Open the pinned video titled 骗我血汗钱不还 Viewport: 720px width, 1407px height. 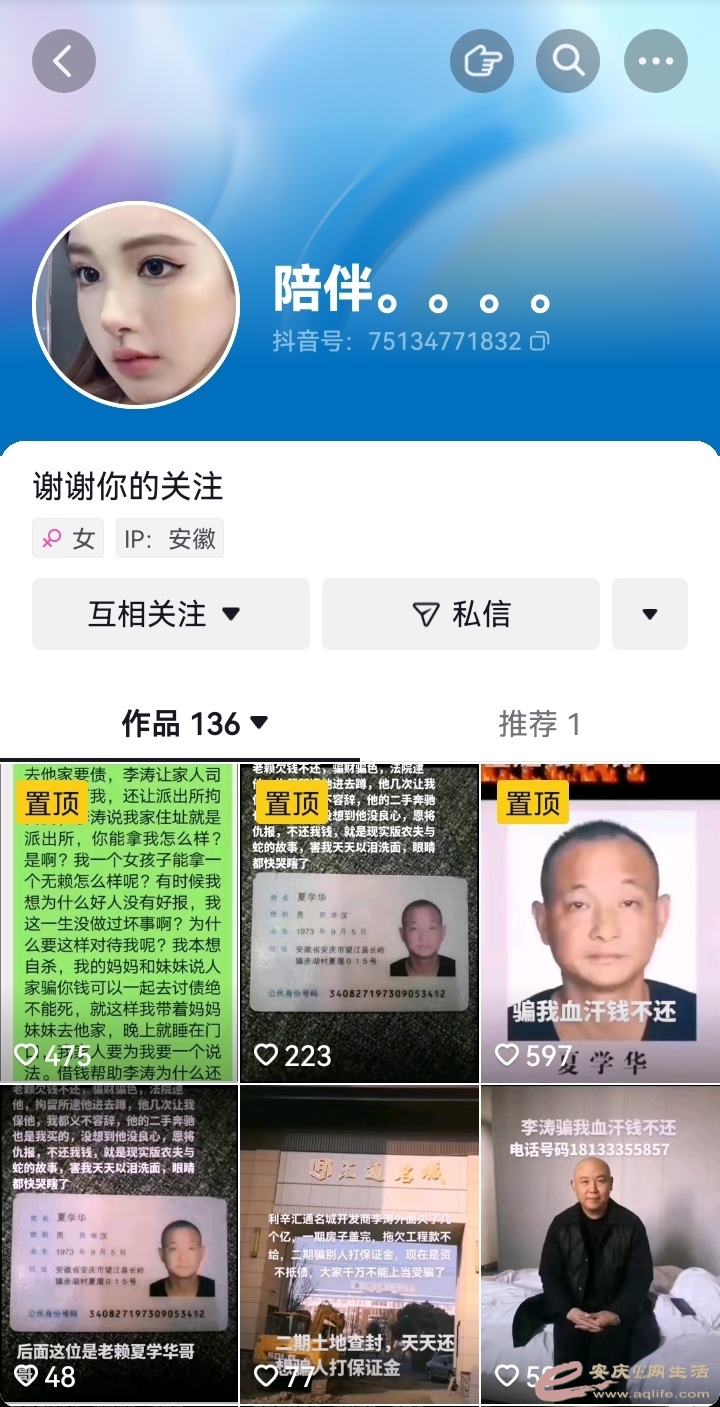[599, 922]
